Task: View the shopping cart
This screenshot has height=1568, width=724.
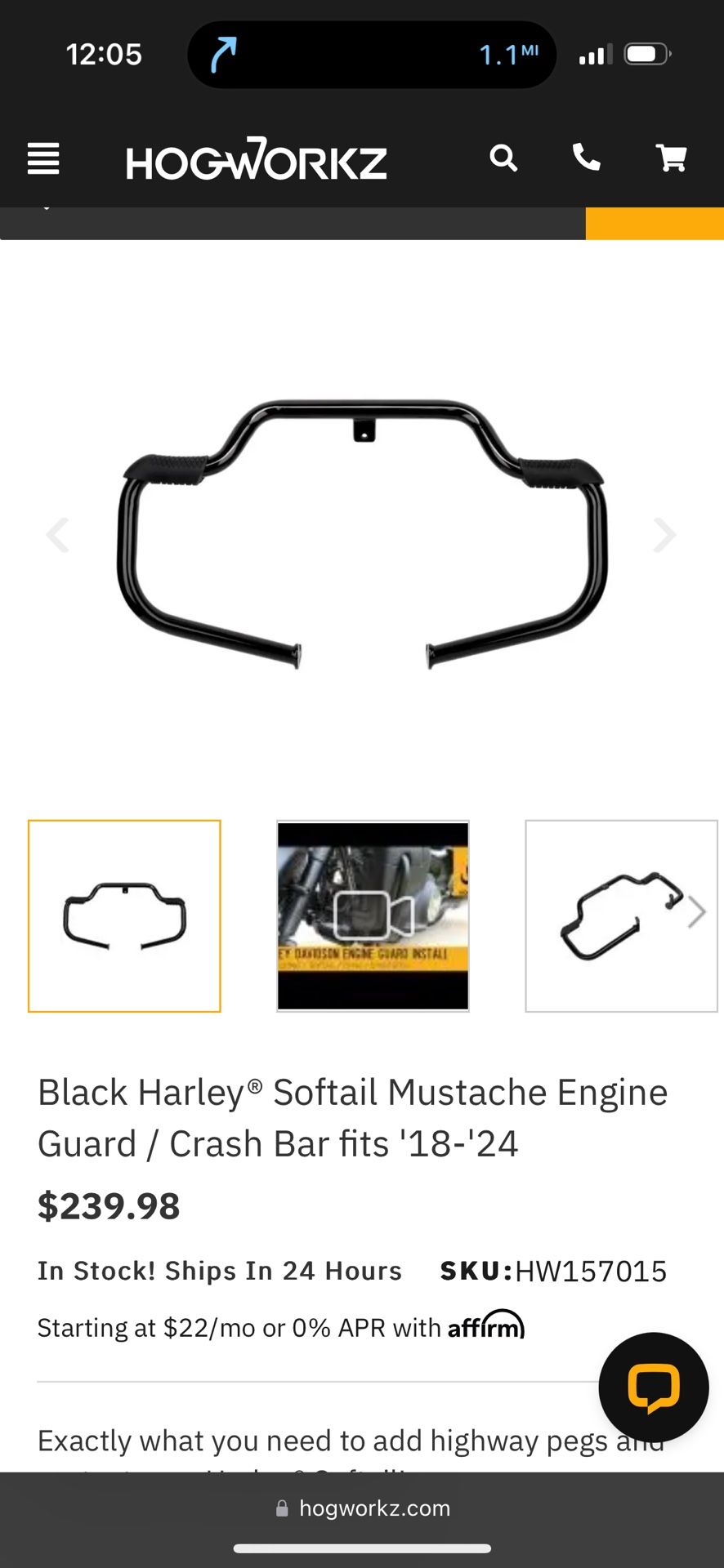Action: tap(672, 158)
